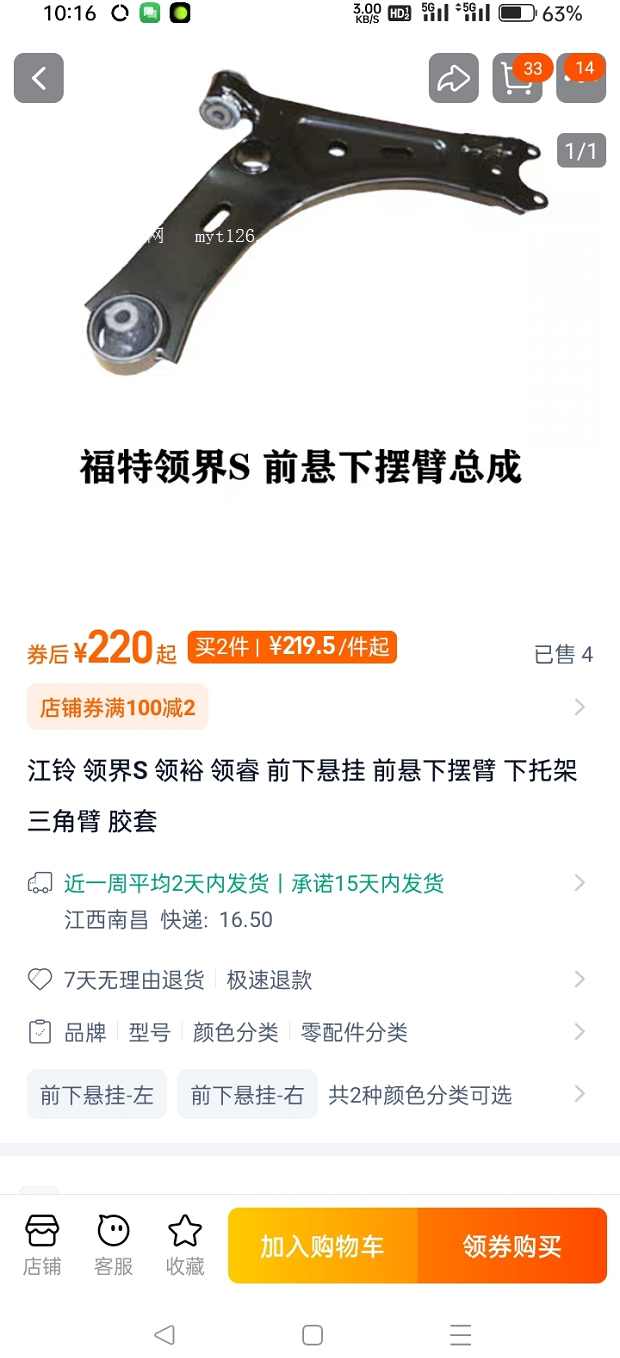The height and width of the screenshot is (1358, 620).
Task: Open the shopping cart icon
Action: [517, 79]
